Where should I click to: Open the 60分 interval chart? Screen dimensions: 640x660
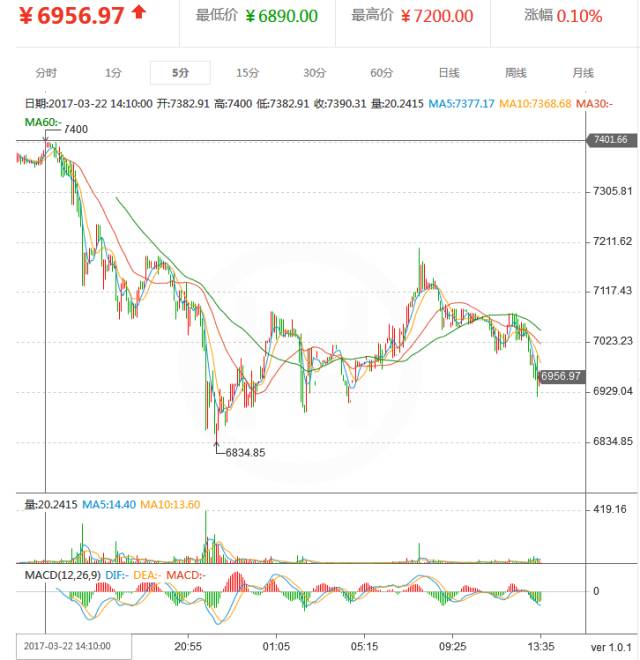[x=381, y=73]
